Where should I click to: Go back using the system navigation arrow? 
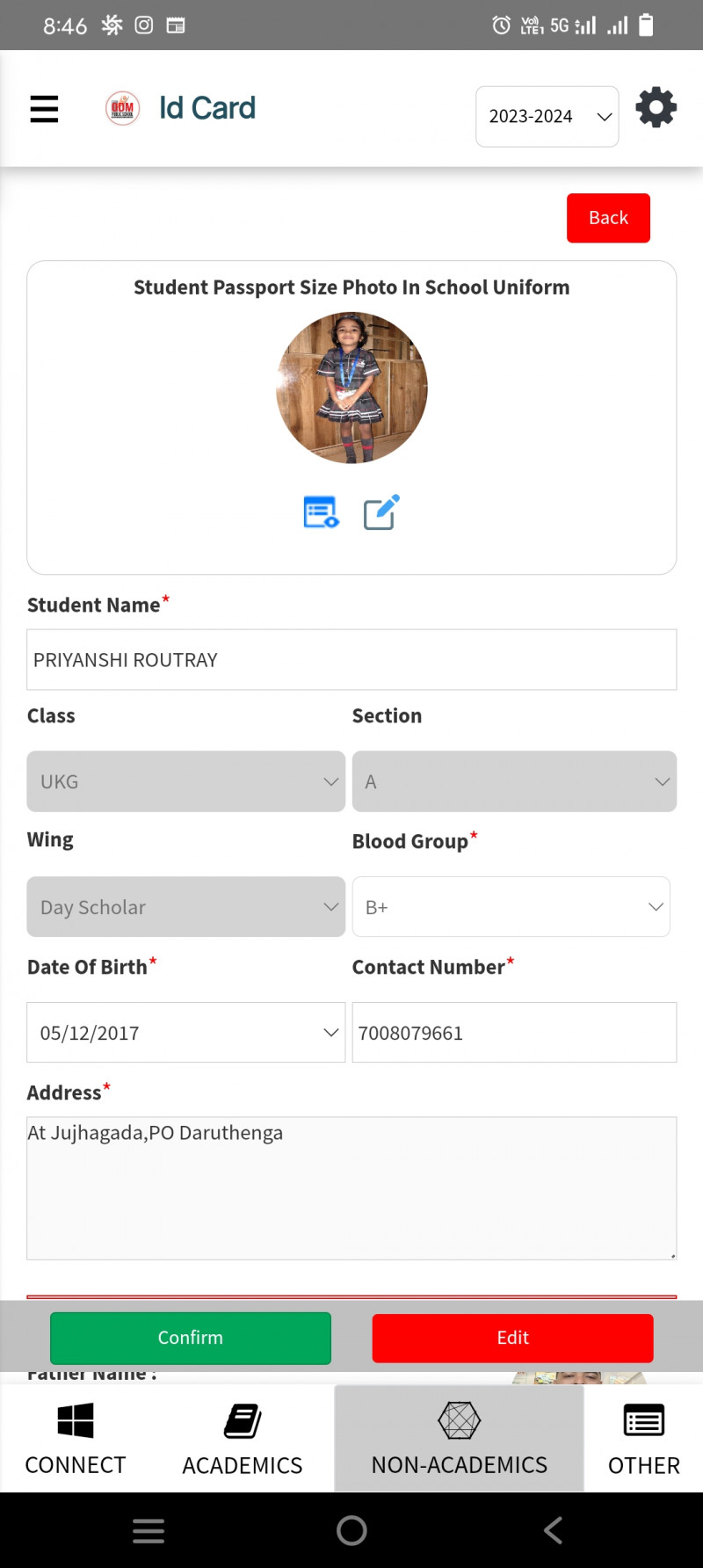click(553, 1530)
